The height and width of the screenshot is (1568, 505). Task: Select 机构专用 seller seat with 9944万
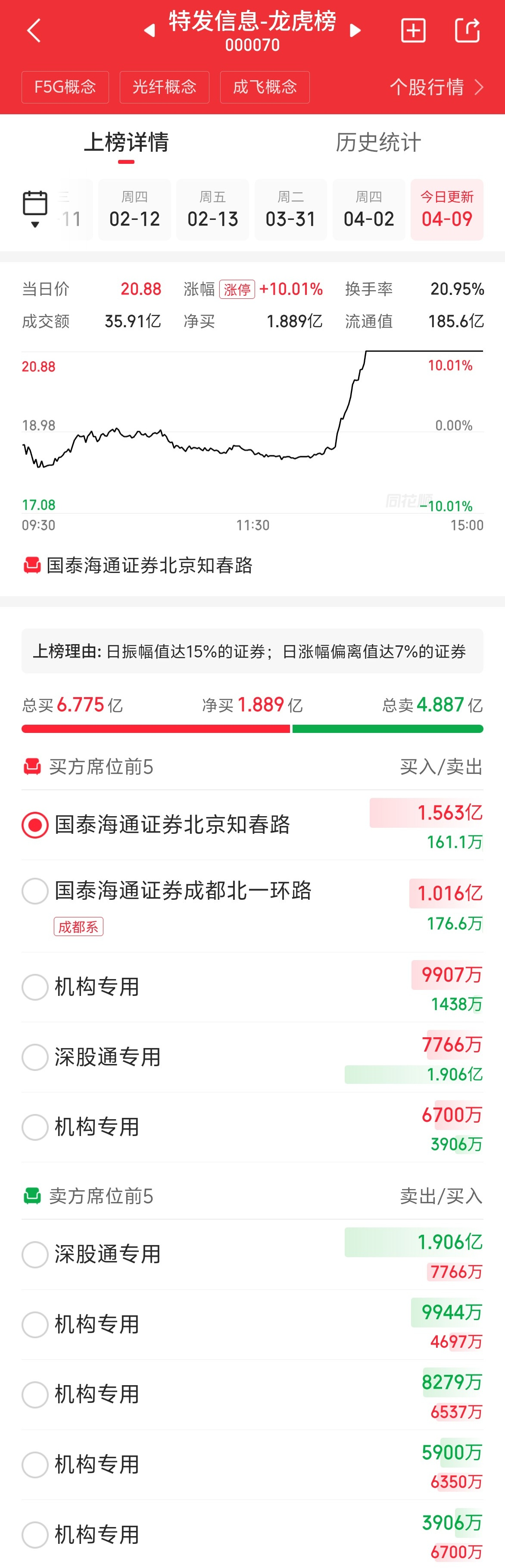click(35, 1324)
